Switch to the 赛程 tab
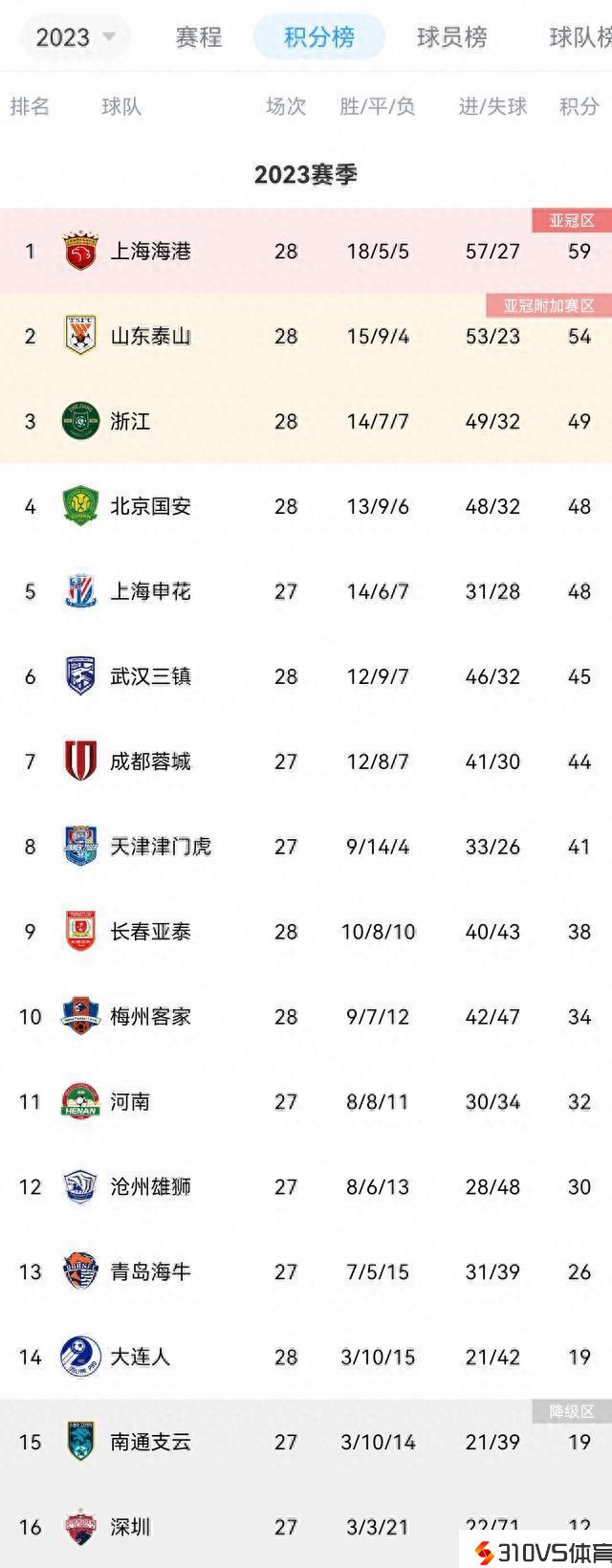Screen dimensions: 612x1568 pos(199,37)
